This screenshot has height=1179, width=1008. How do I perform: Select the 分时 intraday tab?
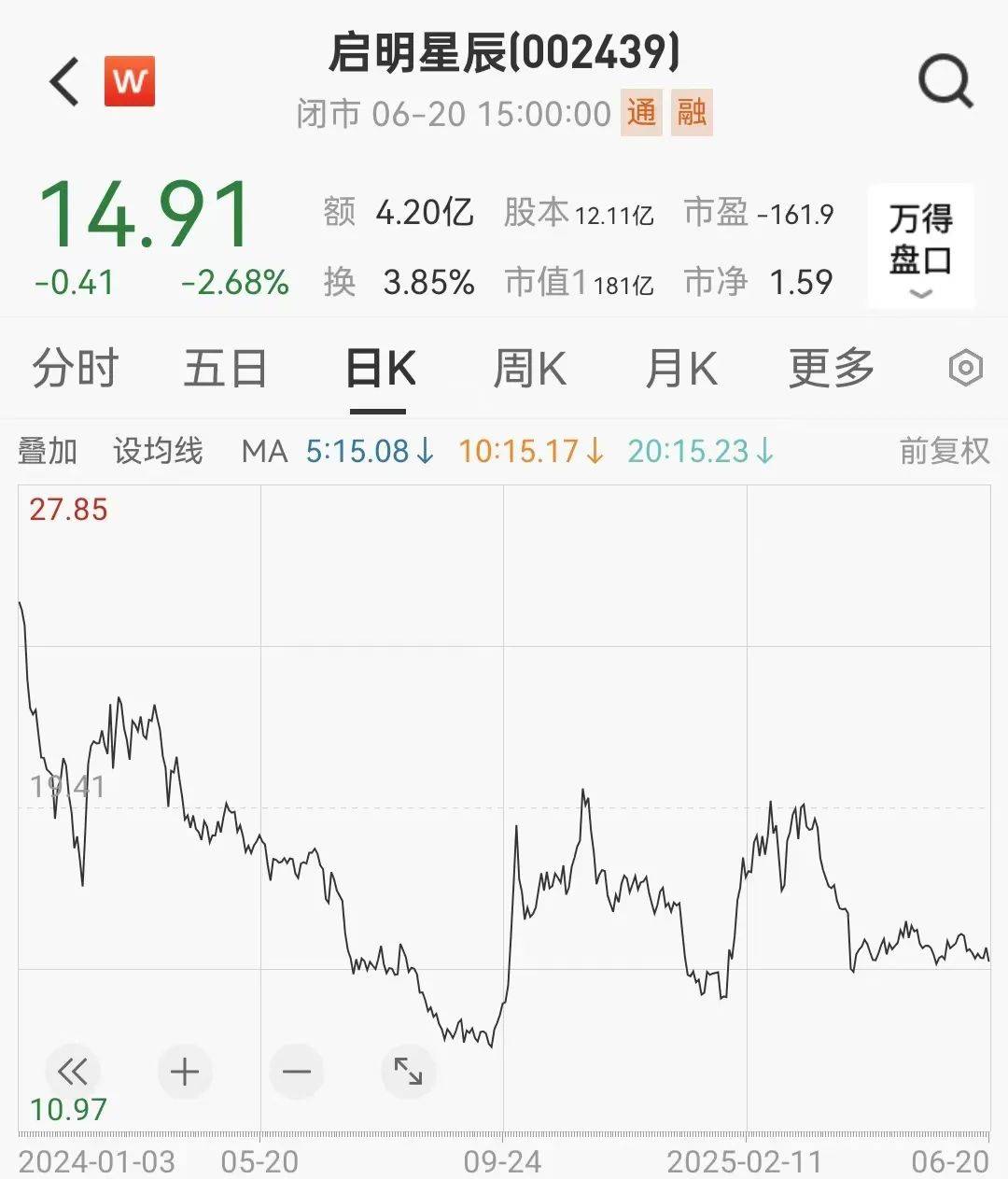pyautogui.click(x=76, y=368)
